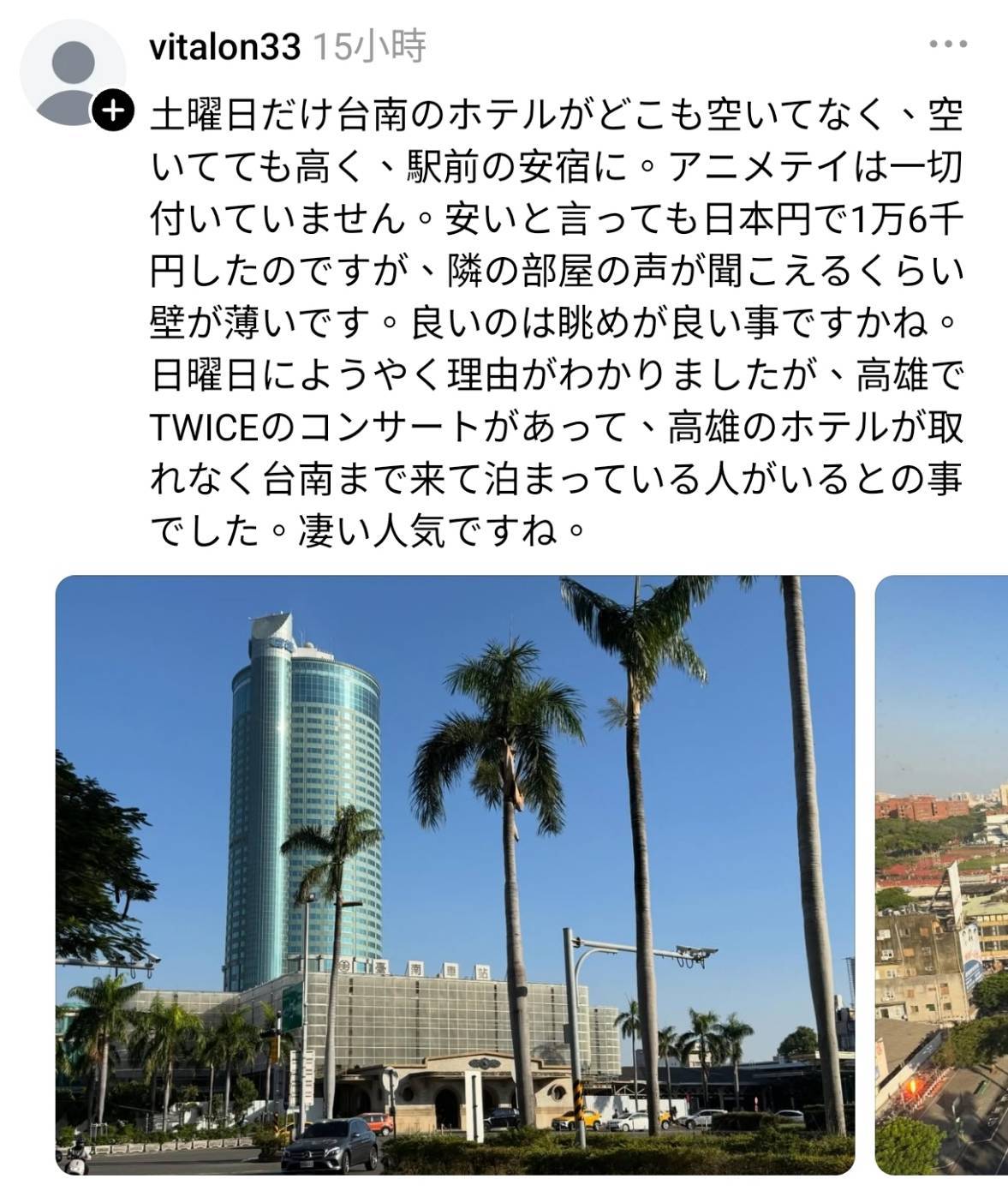Open the second photo of the cityscape

942,874
